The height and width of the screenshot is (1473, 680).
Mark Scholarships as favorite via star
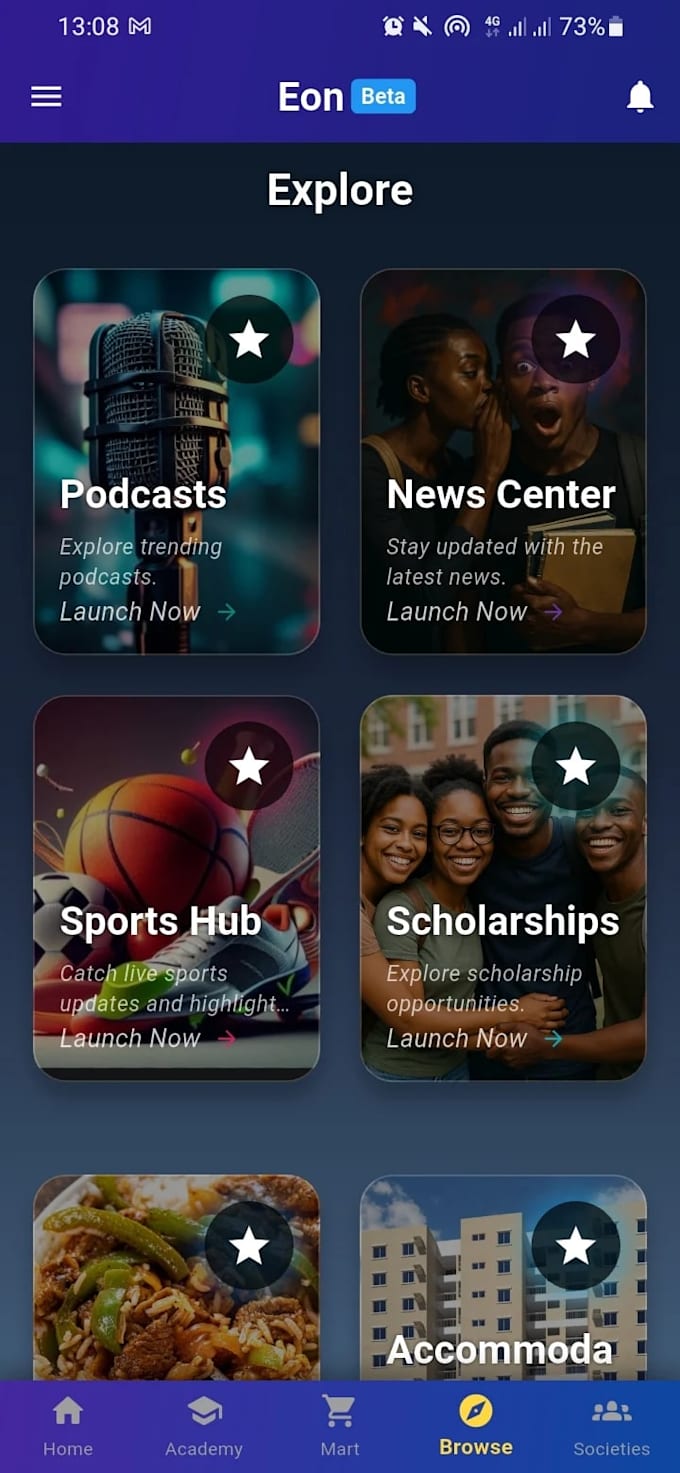[x=576, y=767]
